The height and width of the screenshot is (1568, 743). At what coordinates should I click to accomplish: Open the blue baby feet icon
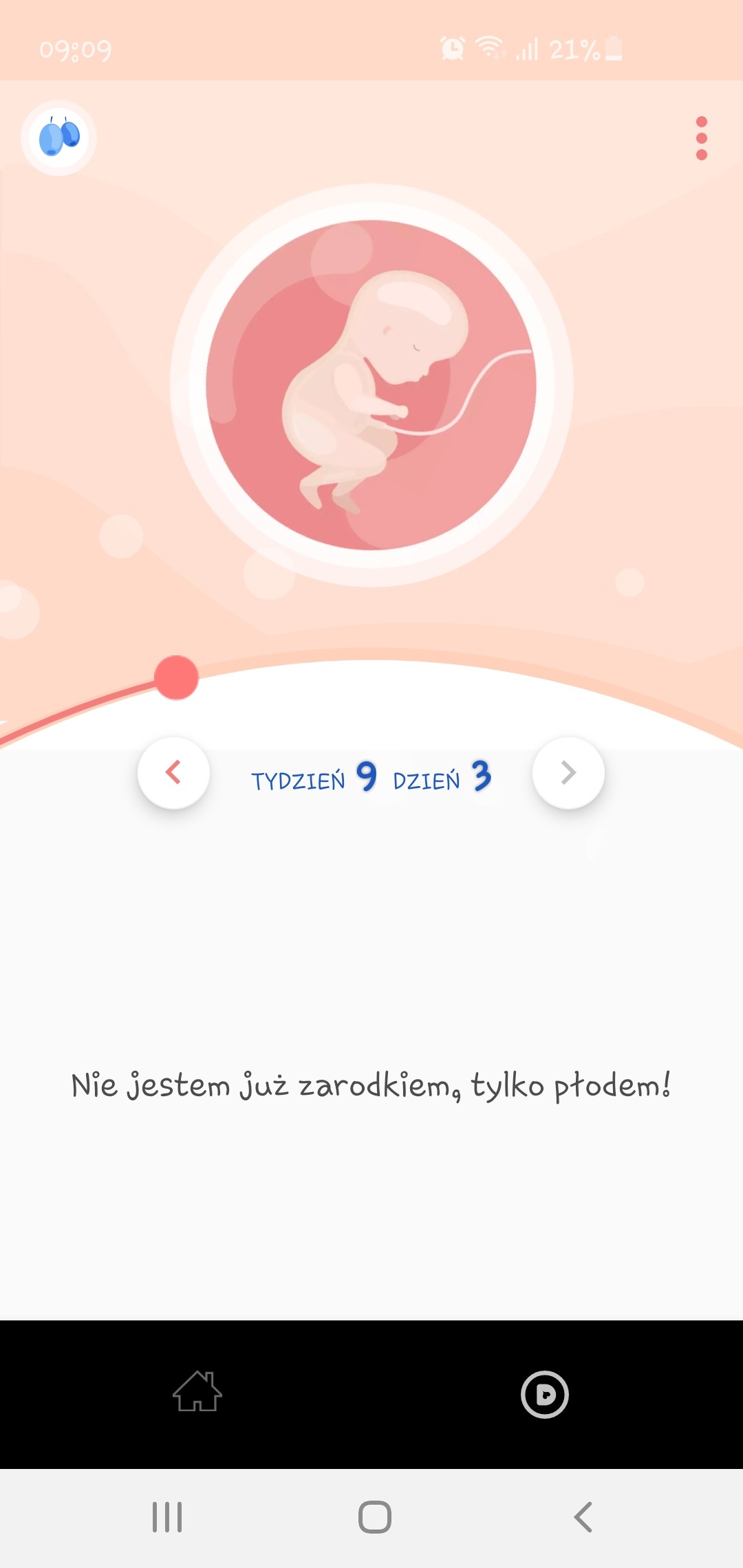pos(59,138)
